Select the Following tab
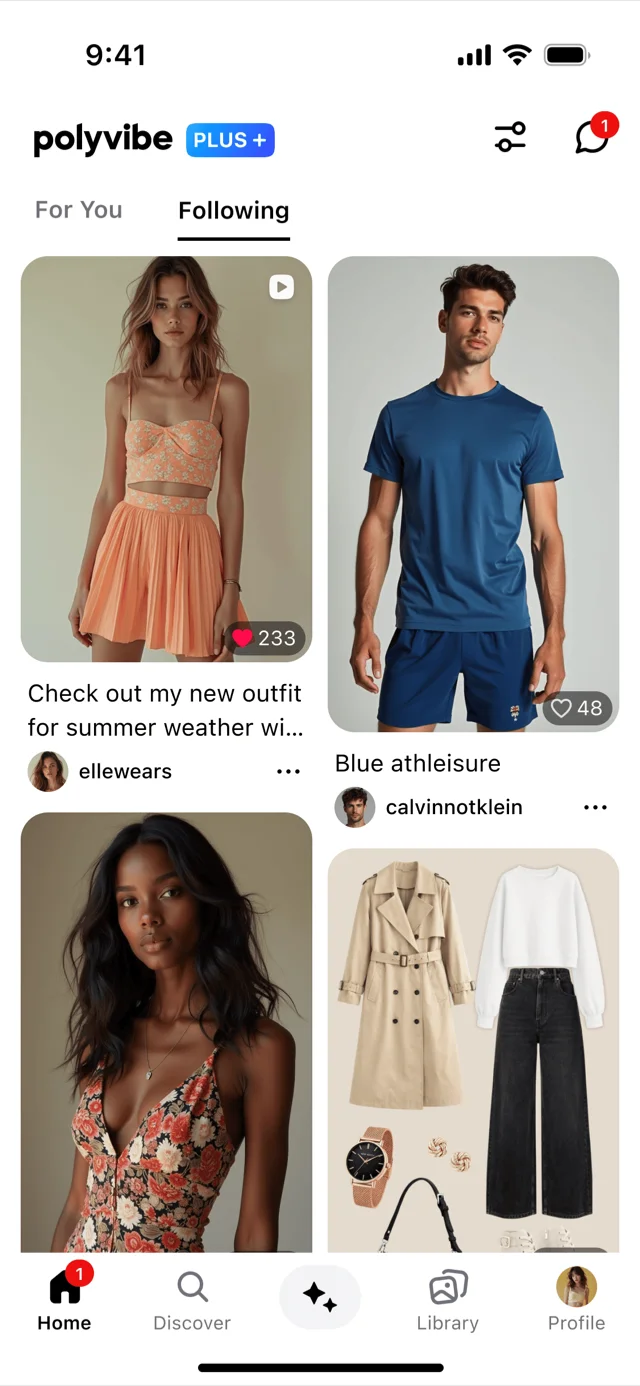Image resolution: width=640 pixels, height=1386 pixels. pyautogui.click(x=234, y=211)
